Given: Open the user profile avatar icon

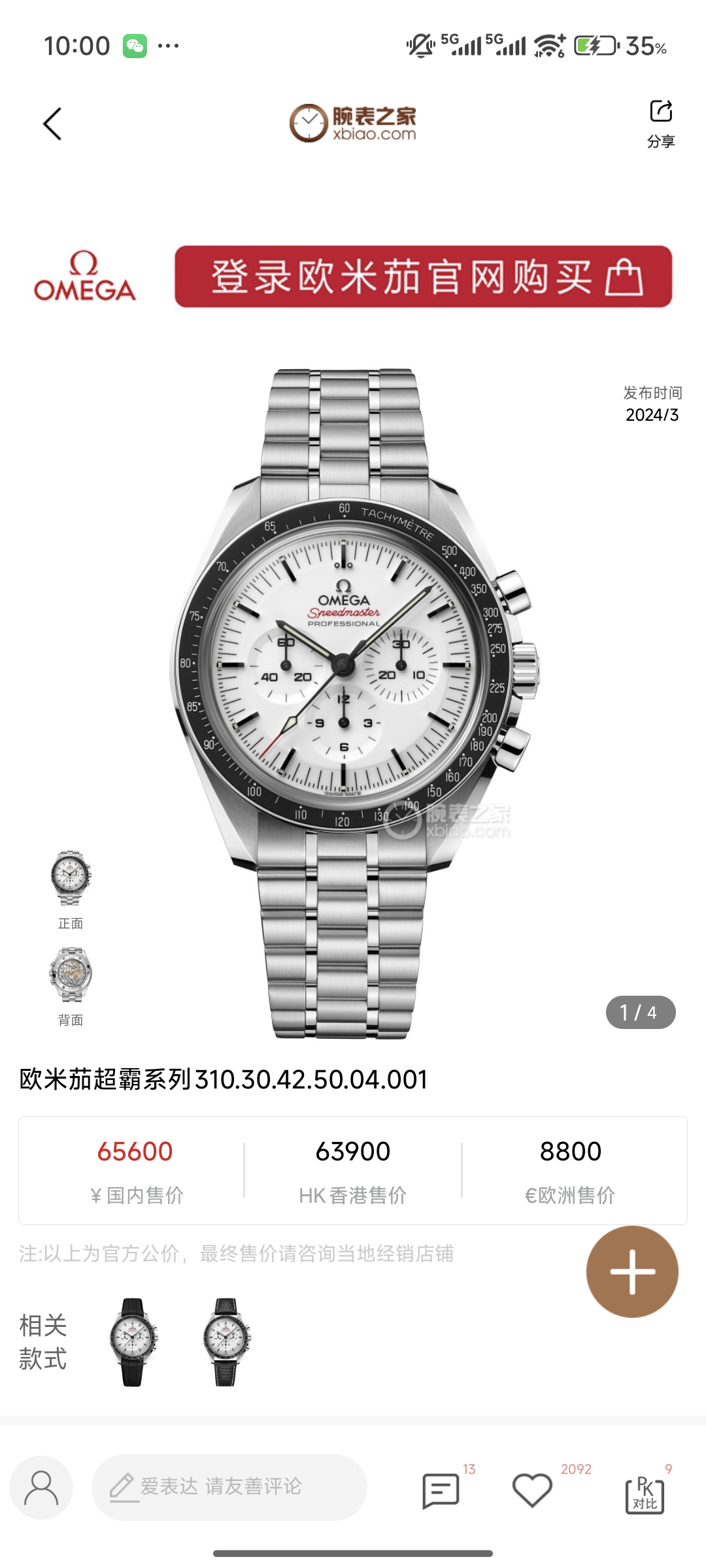Looking at the screenshot, I should pyautogui.click(x=41, y=1488).
